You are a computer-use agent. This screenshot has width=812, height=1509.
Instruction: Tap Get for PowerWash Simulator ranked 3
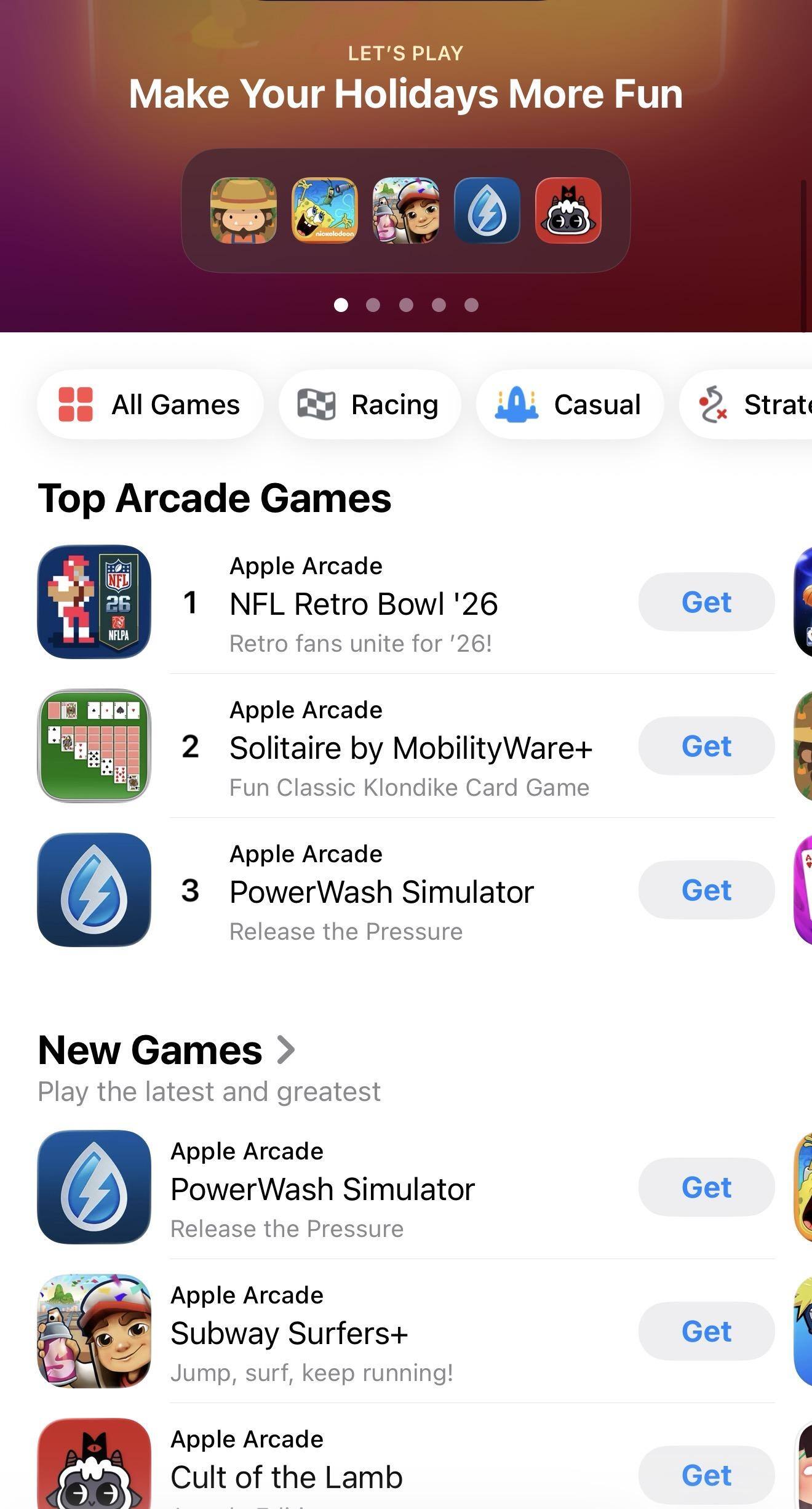click(706, 890)
